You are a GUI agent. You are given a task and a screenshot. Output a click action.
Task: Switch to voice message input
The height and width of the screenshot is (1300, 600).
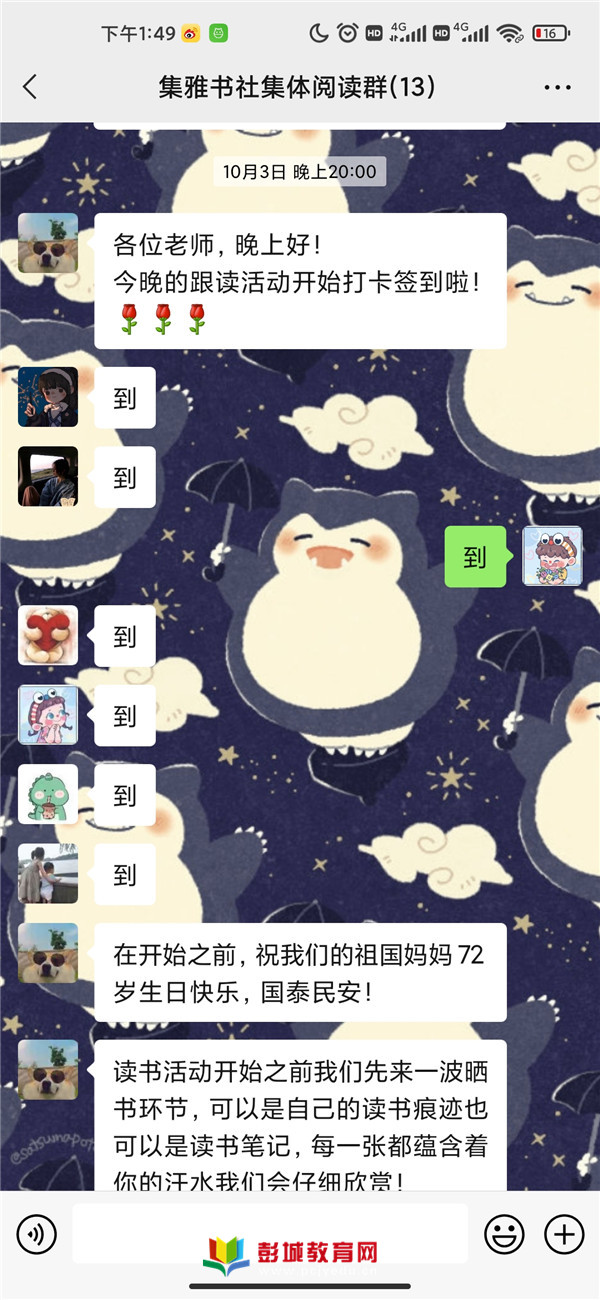click(36, 1234)
